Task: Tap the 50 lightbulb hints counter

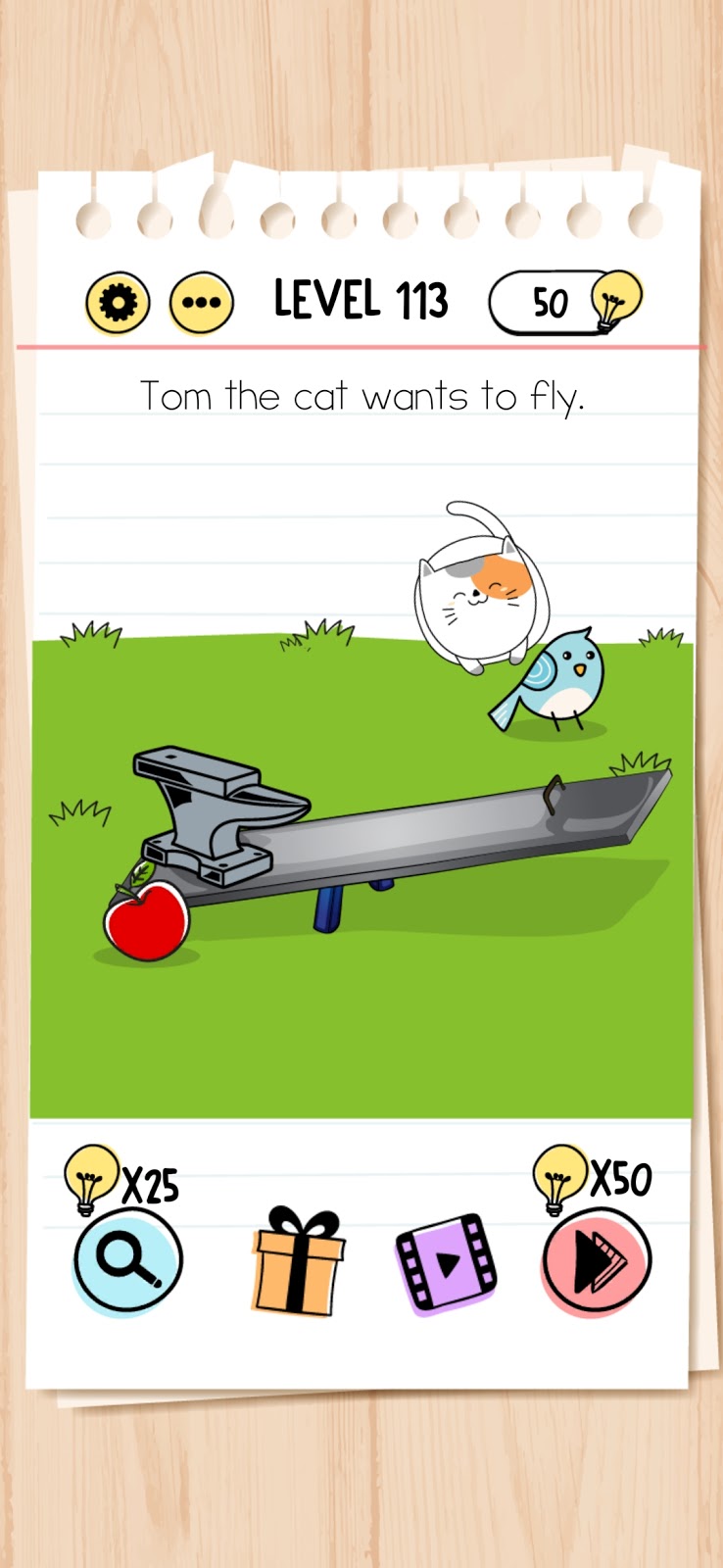Action: coord(566,302)
